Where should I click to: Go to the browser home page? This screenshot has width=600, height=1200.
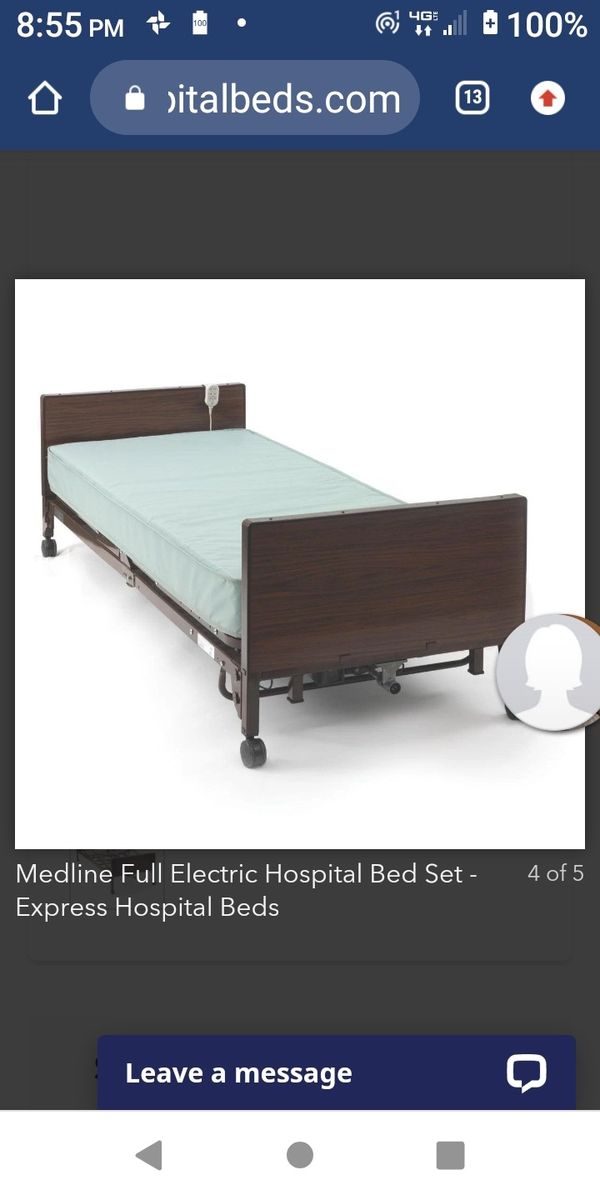(46, 98)
